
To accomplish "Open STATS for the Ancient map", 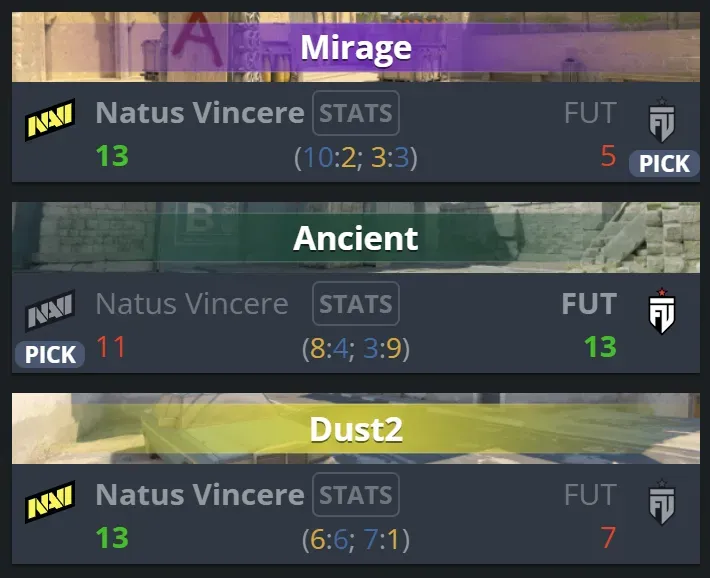I will tap(355, 304).
